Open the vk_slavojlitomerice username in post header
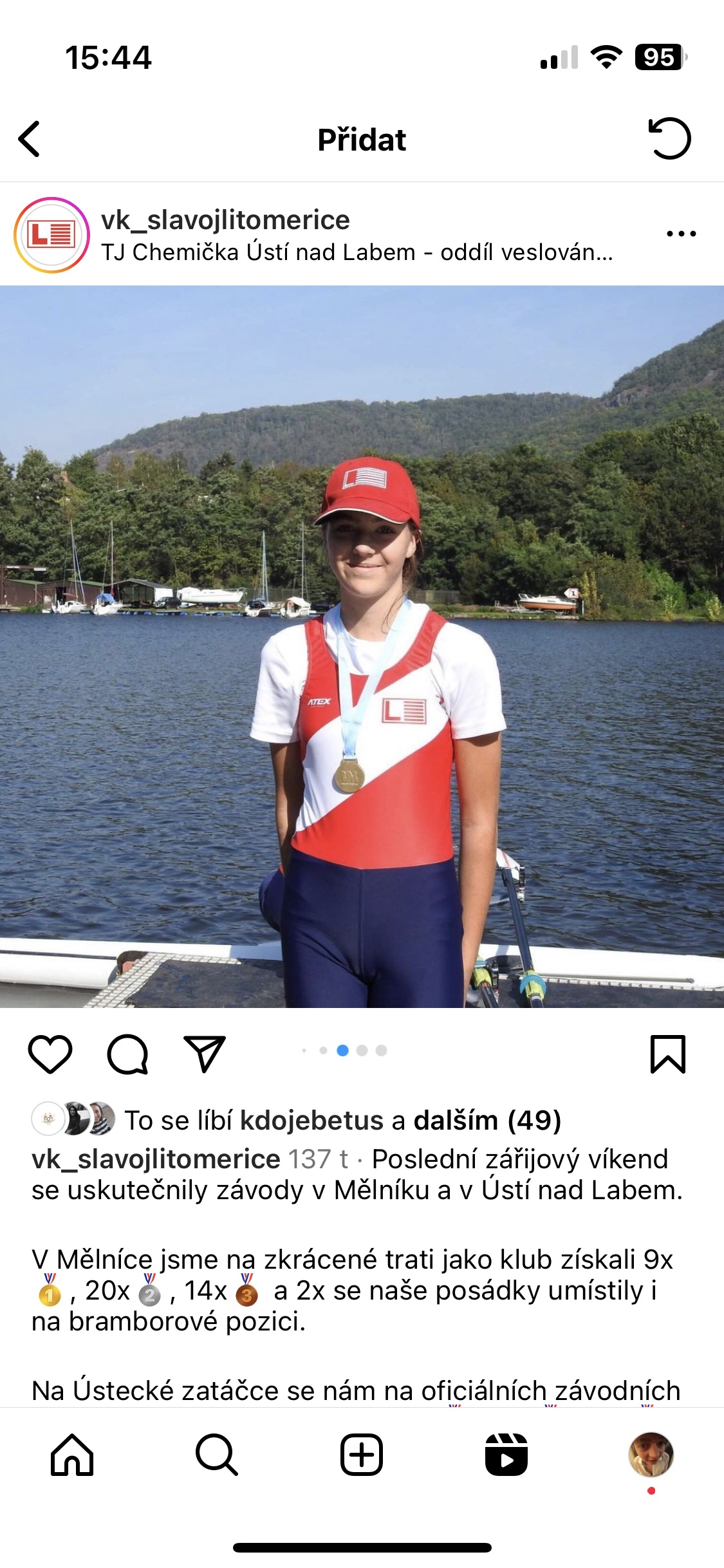 [225, 220]
